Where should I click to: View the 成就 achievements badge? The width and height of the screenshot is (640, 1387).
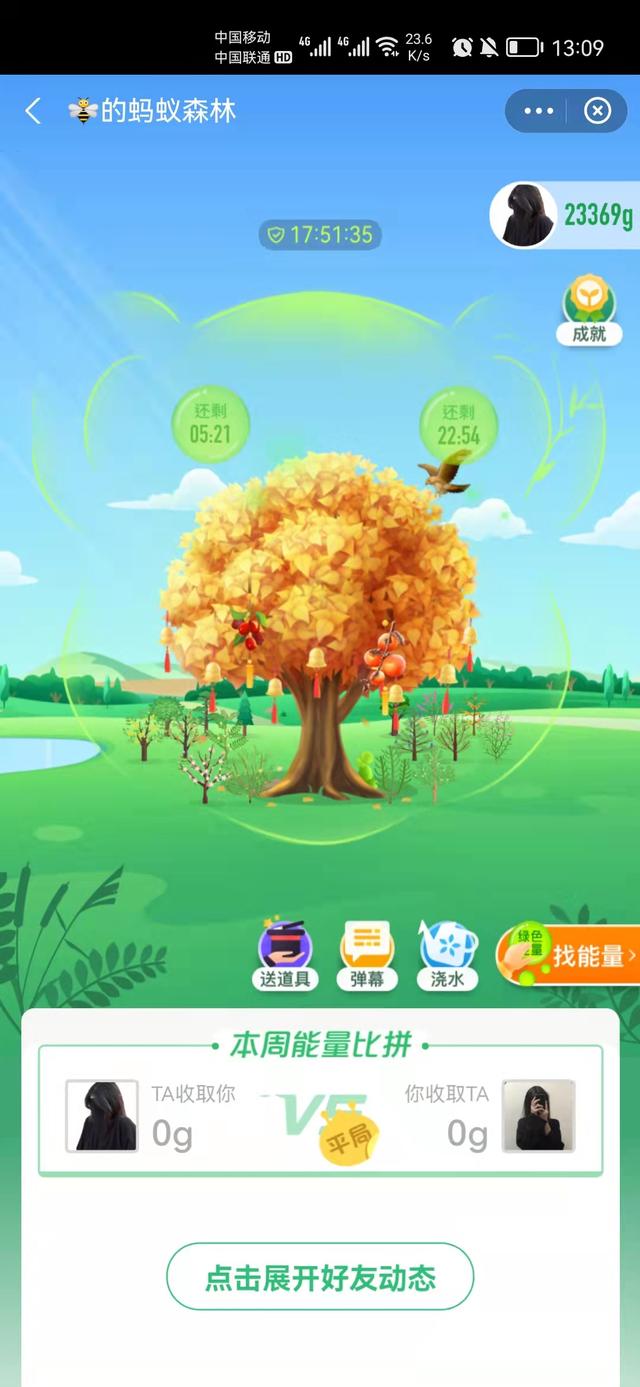[589, 312]
